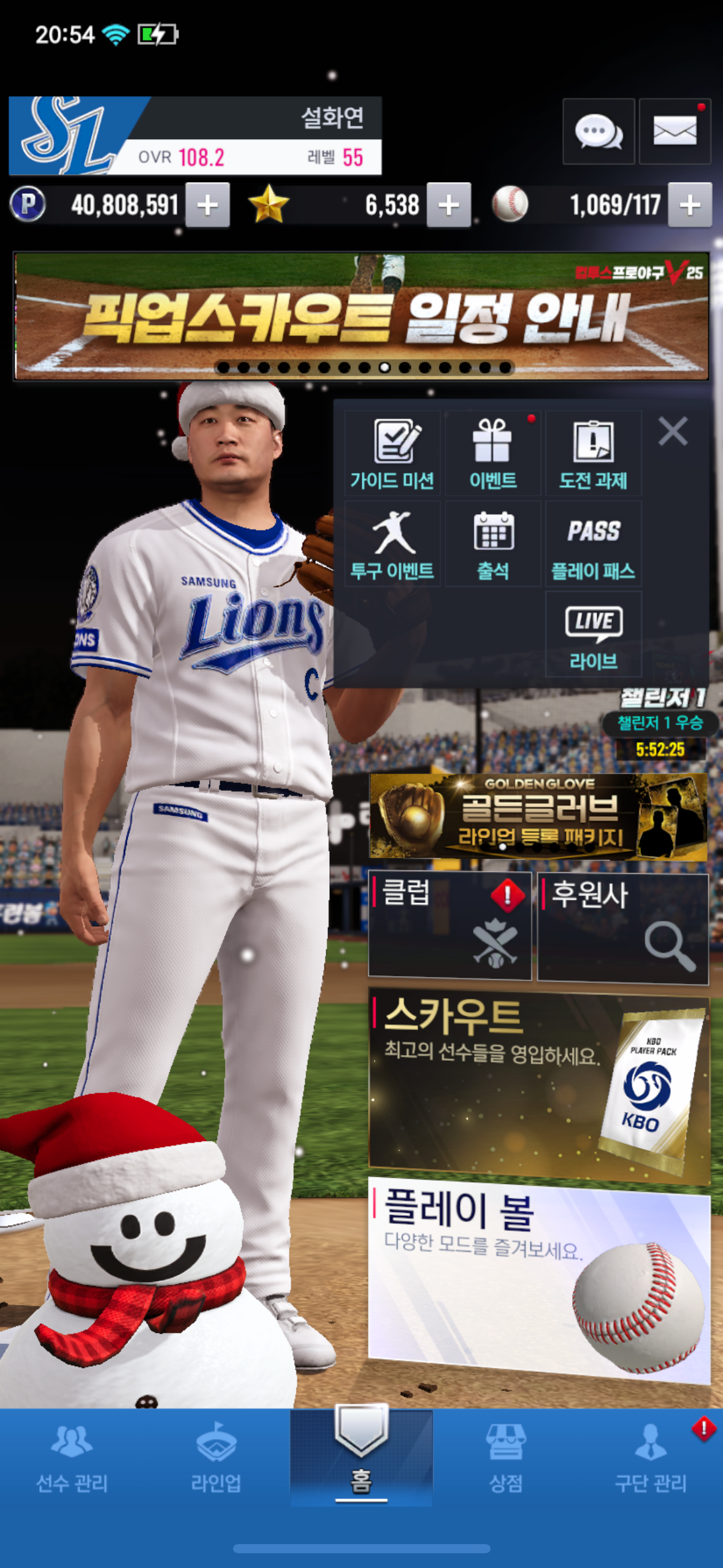Open the 픽업스카우트 일정 안내 banner
The image size is (723, 1568).
tap(361, 316)
